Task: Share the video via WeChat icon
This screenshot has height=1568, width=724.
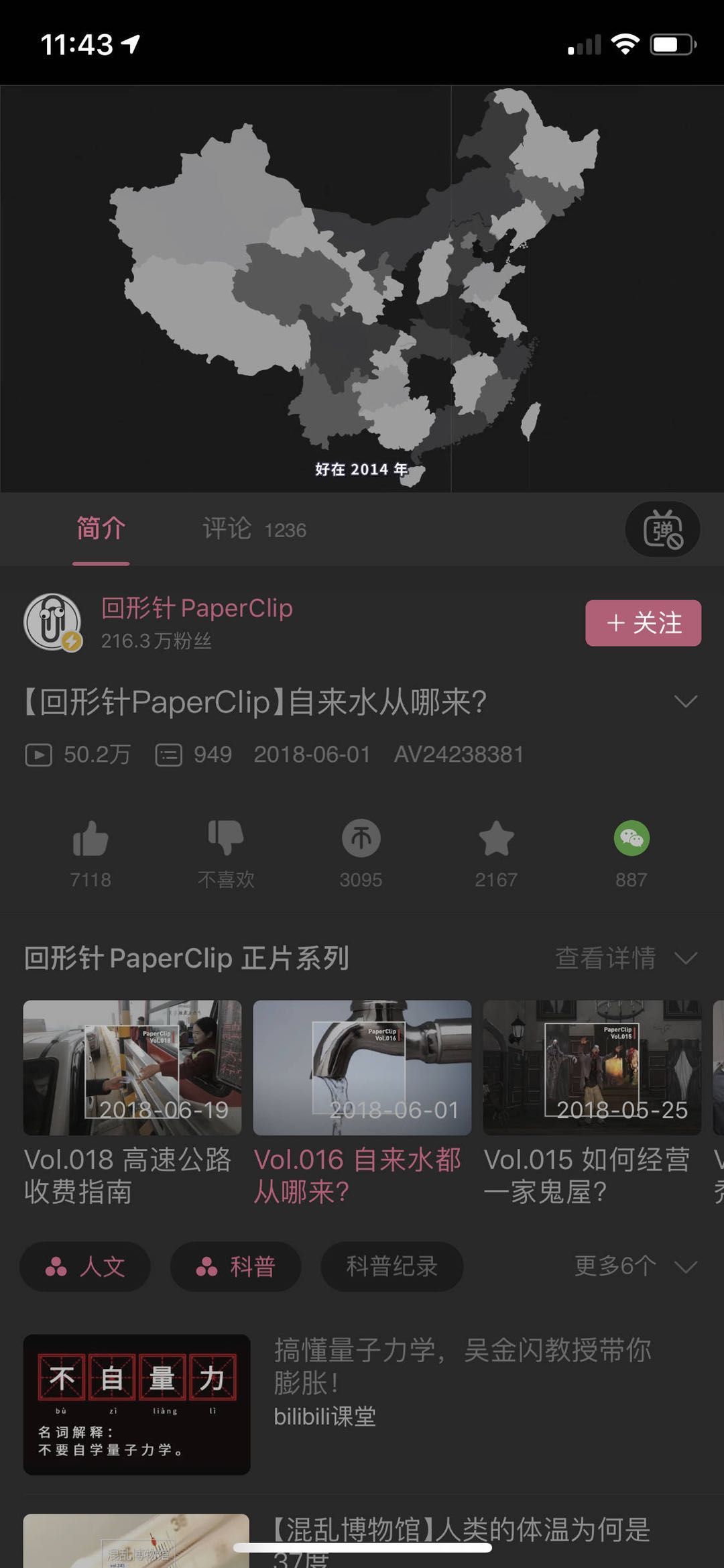Action: pyautogui.click(x=631, y=839)
